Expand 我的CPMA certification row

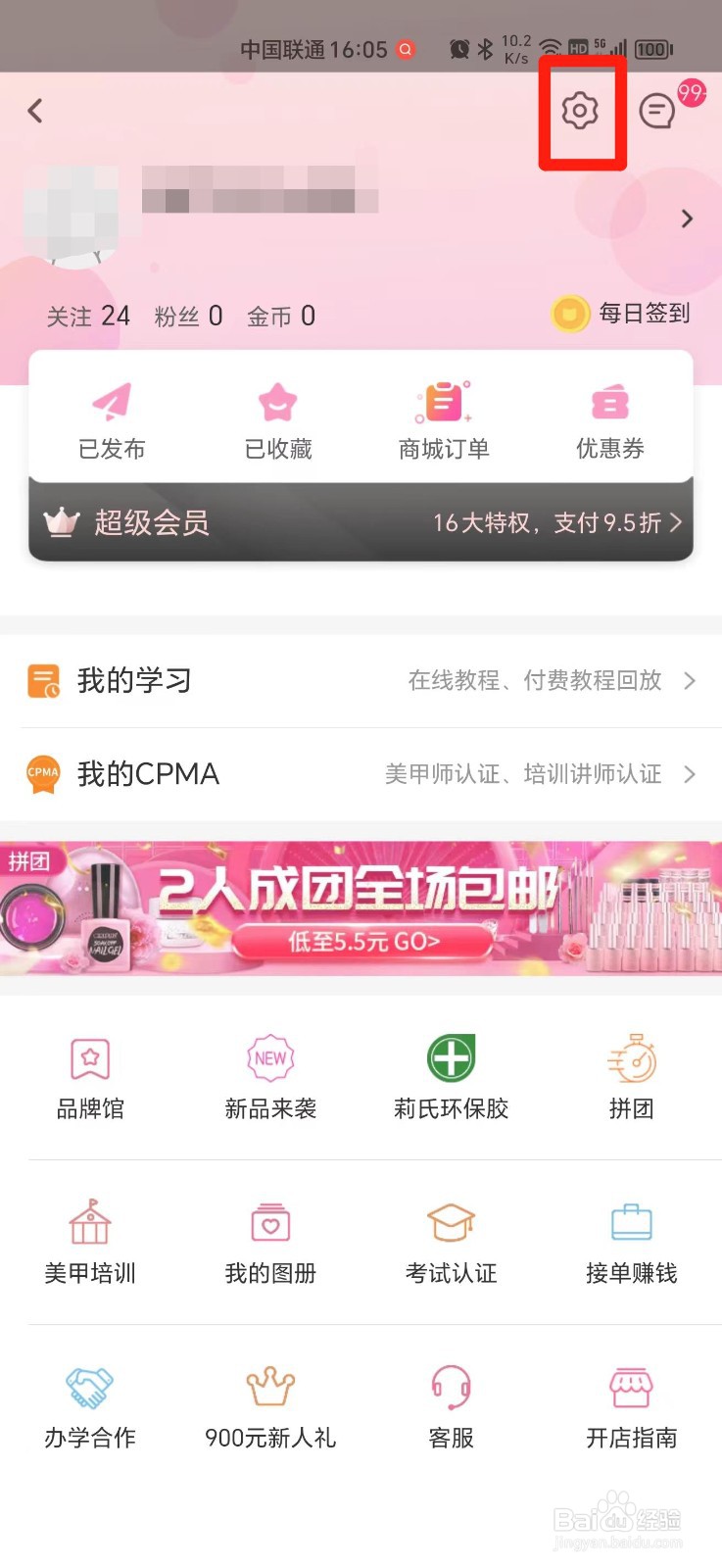point(690,774)
